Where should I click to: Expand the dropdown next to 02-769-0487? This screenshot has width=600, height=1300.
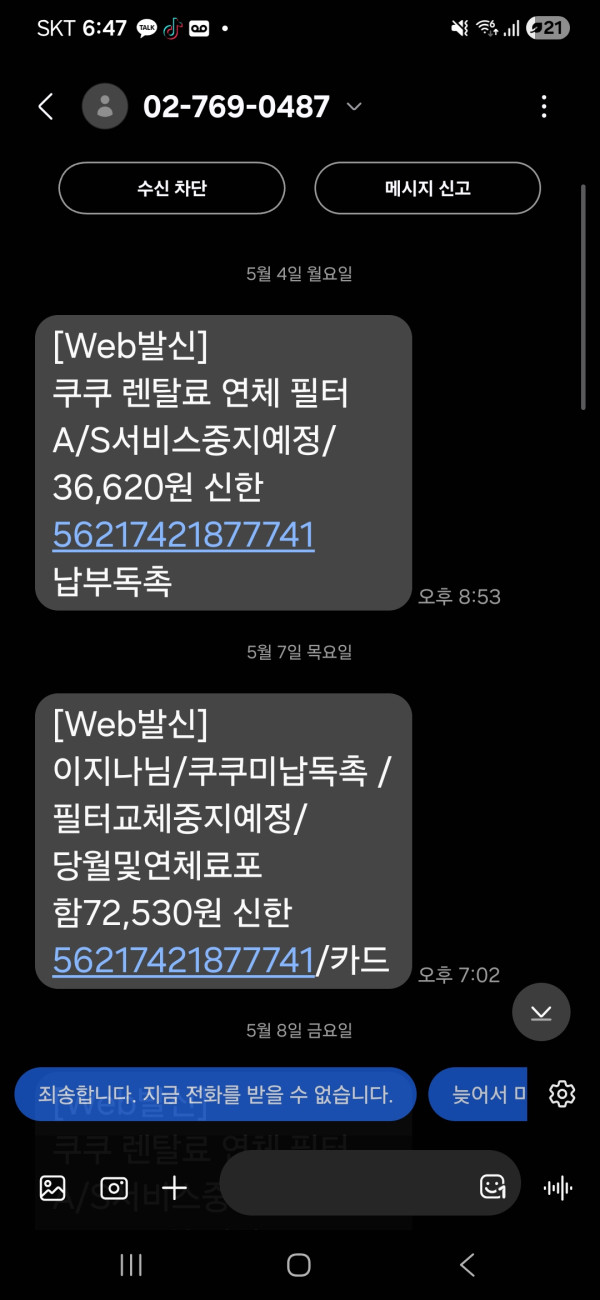click(354, 107)
